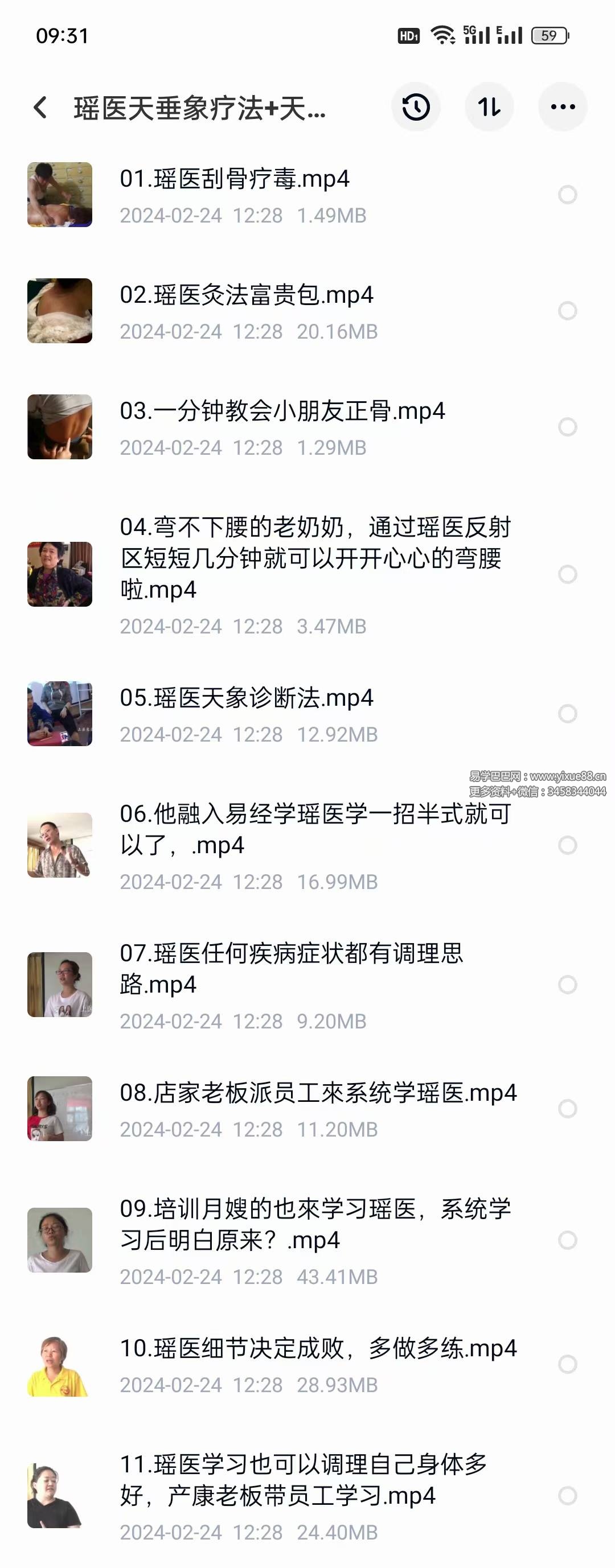This screenshot has height=1568, width=615.
Task: Tap the battery indicator showing 59
Action: point(547,35)
